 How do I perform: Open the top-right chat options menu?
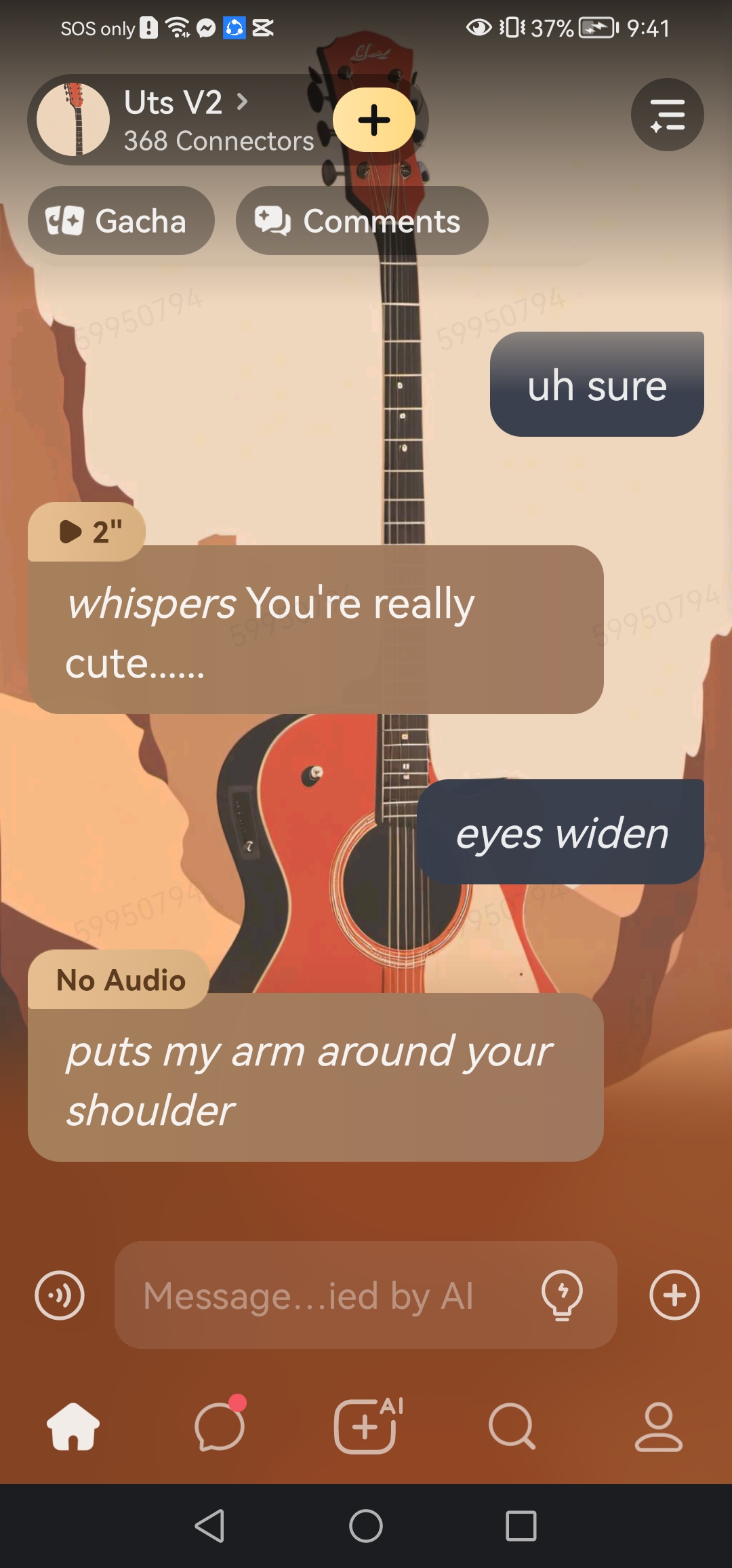[667, 115]
